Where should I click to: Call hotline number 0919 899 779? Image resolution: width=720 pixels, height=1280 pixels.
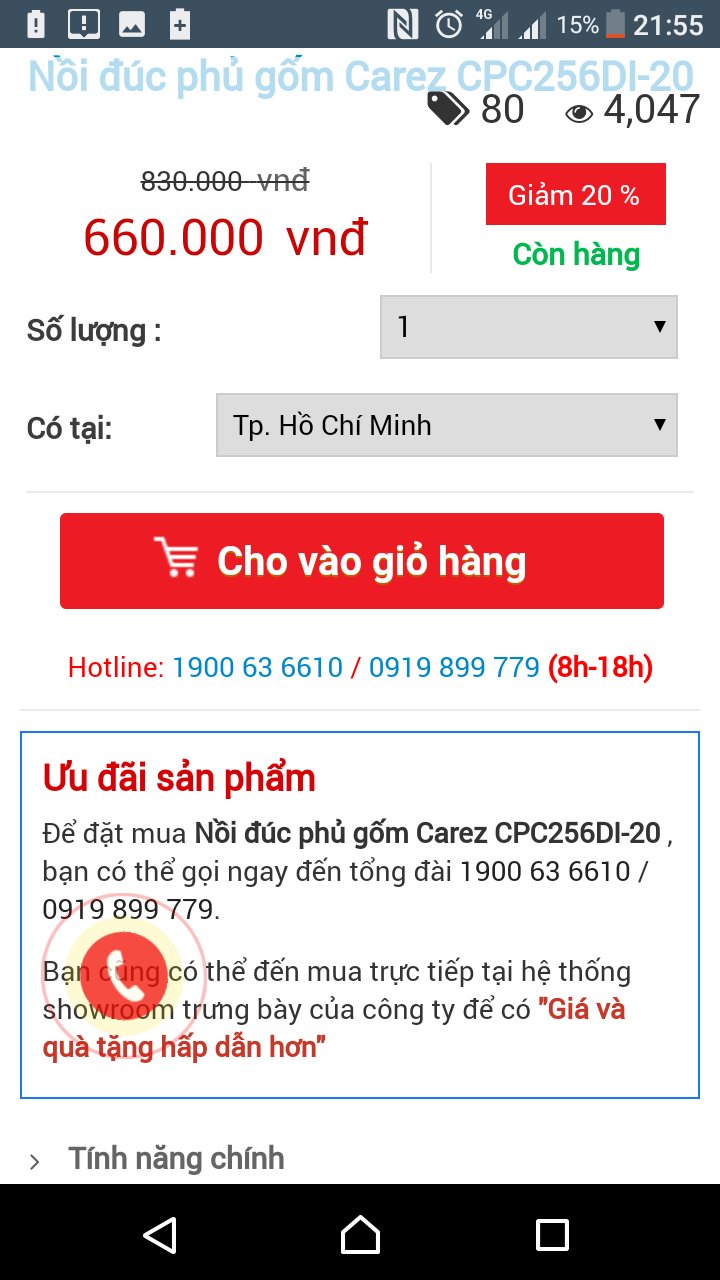coord(454,667)
